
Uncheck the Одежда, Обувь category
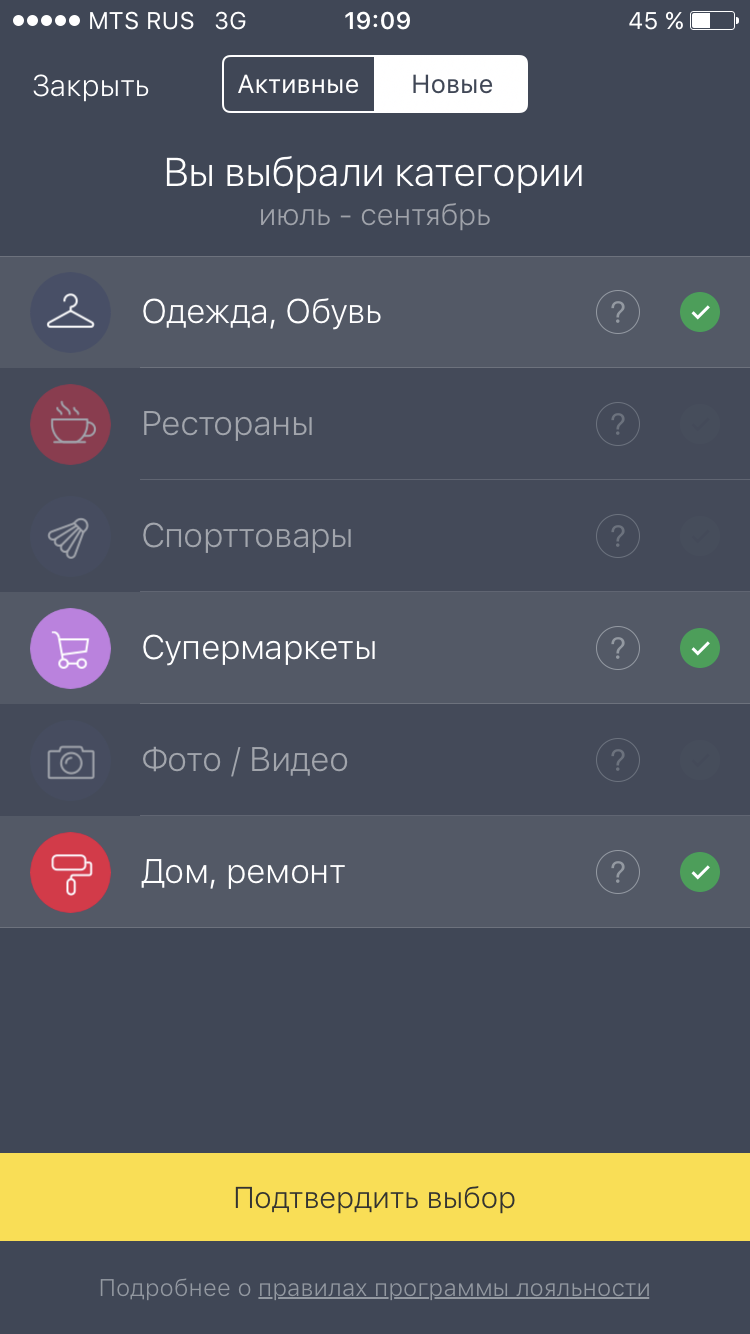tap(700, 313)
